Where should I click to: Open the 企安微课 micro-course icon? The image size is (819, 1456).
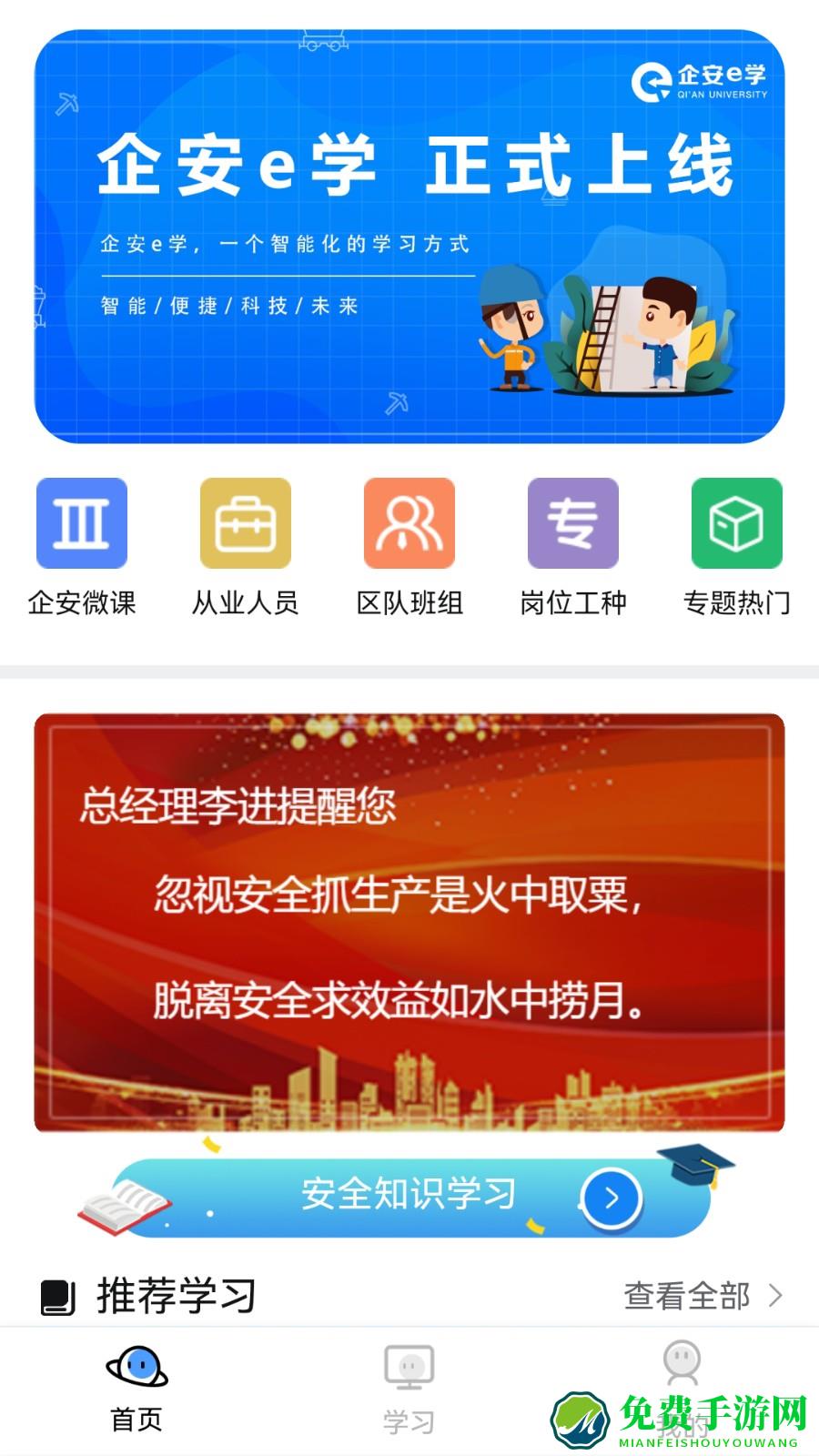[81, 524]
